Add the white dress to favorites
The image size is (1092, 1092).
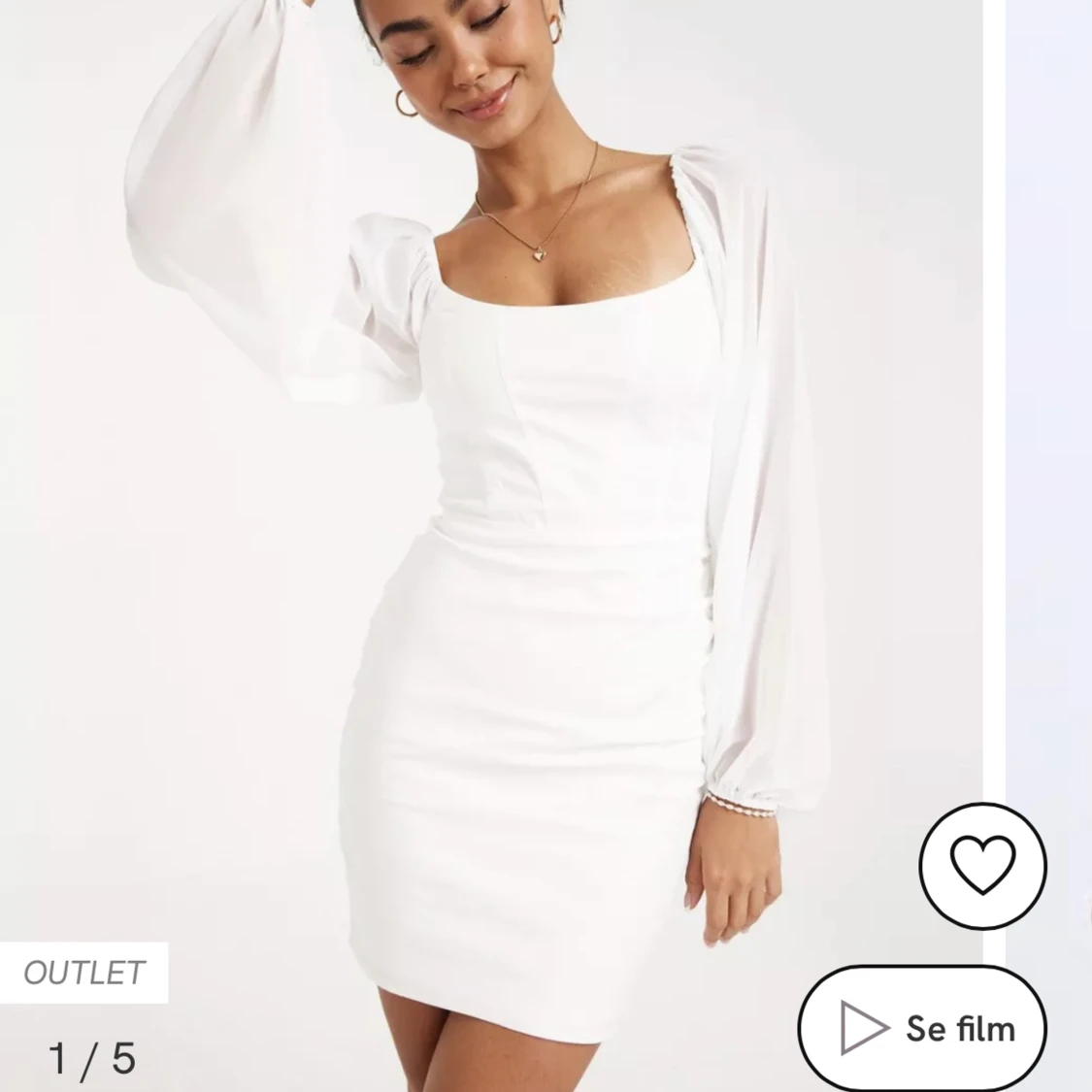coord(982,865)
